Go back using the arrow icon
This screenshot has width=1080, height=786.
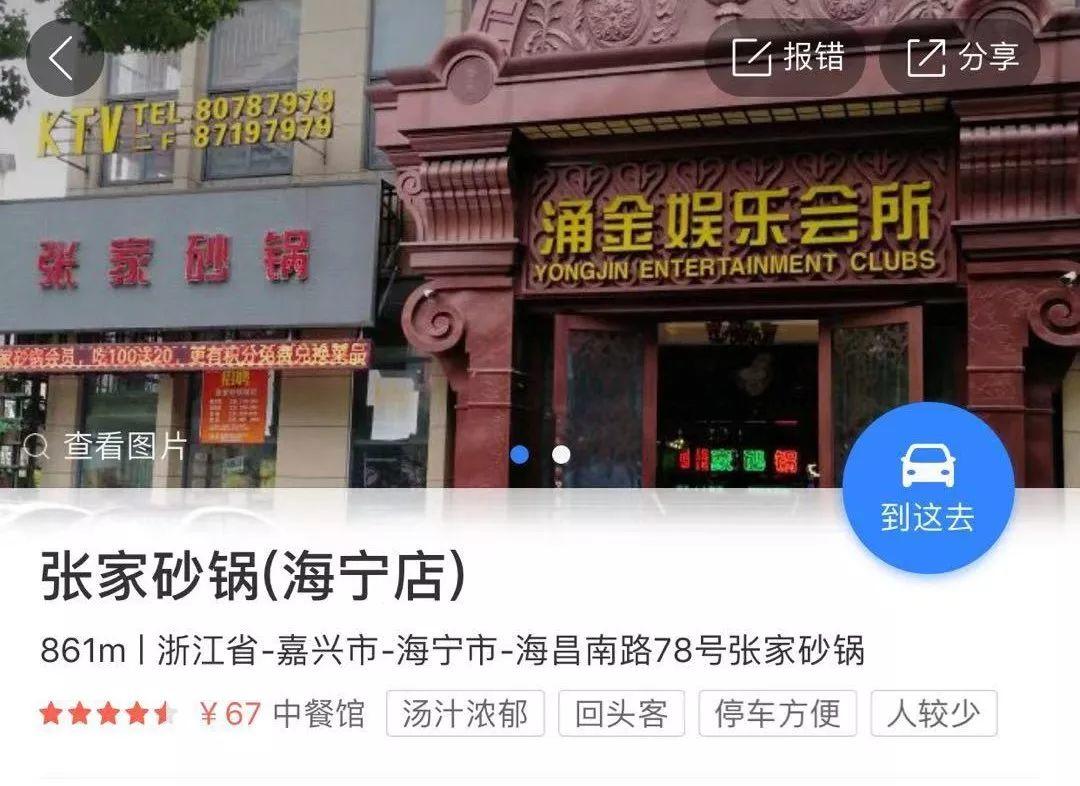[x=64, y=58]
